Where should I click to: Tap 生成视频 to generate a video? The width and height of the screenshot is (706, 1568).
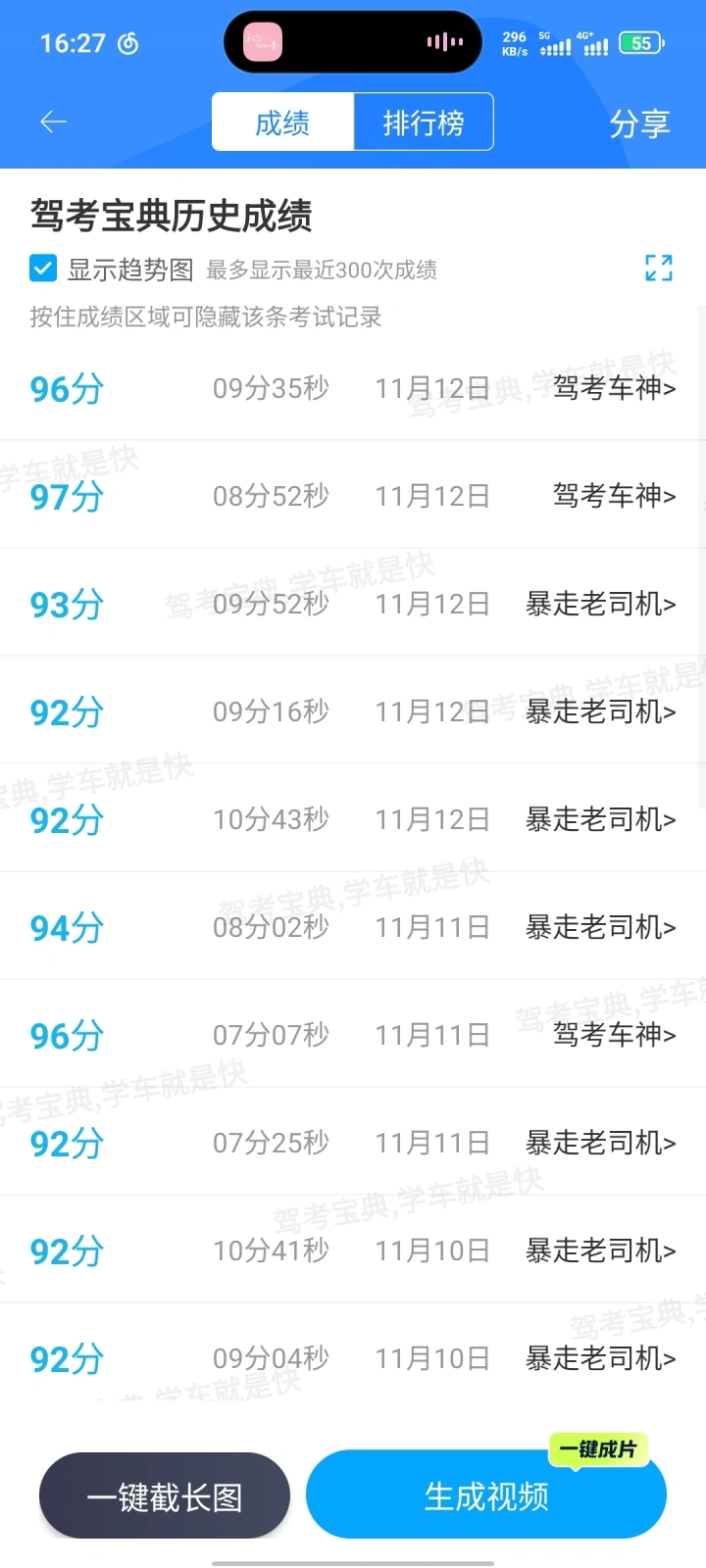(486, 1496)
